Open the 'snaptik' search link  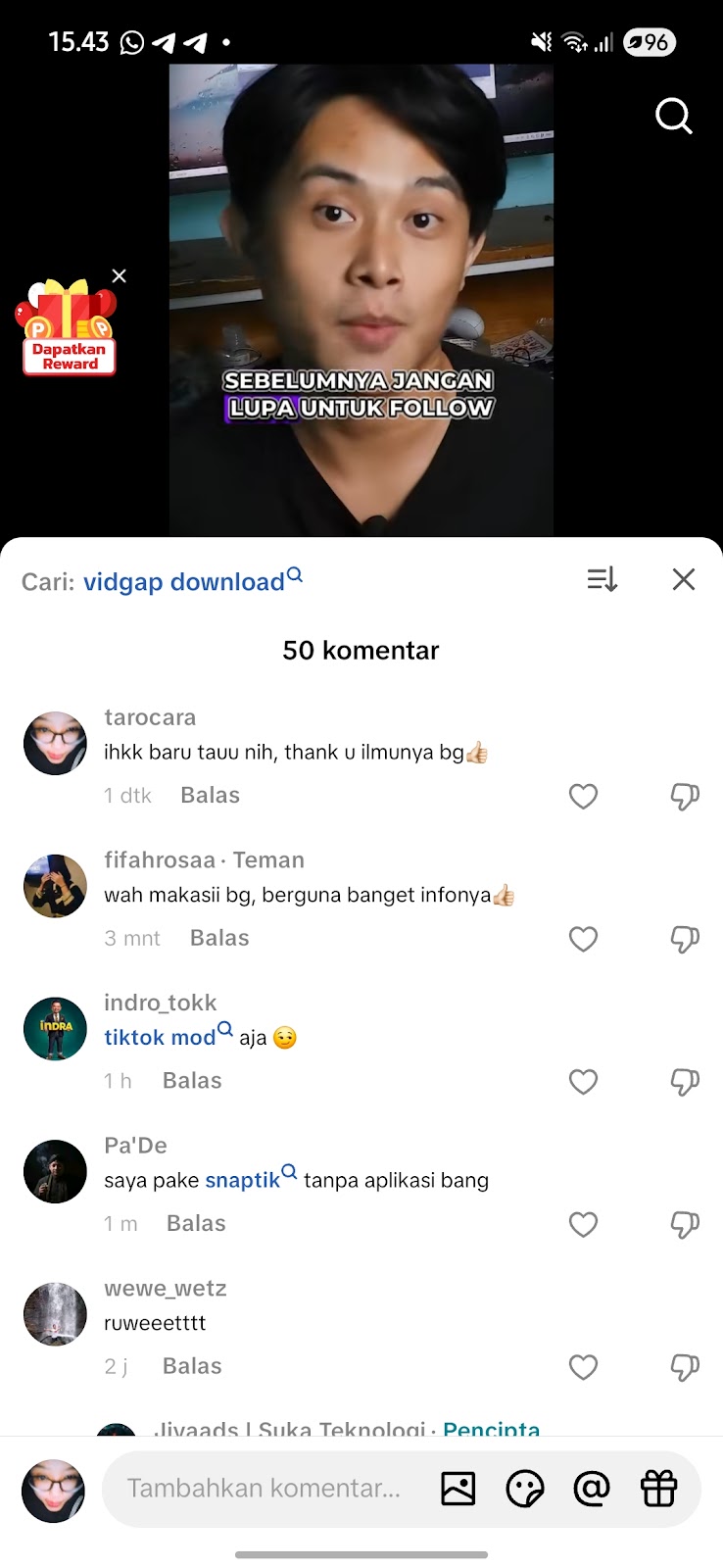click(244, 1180)
